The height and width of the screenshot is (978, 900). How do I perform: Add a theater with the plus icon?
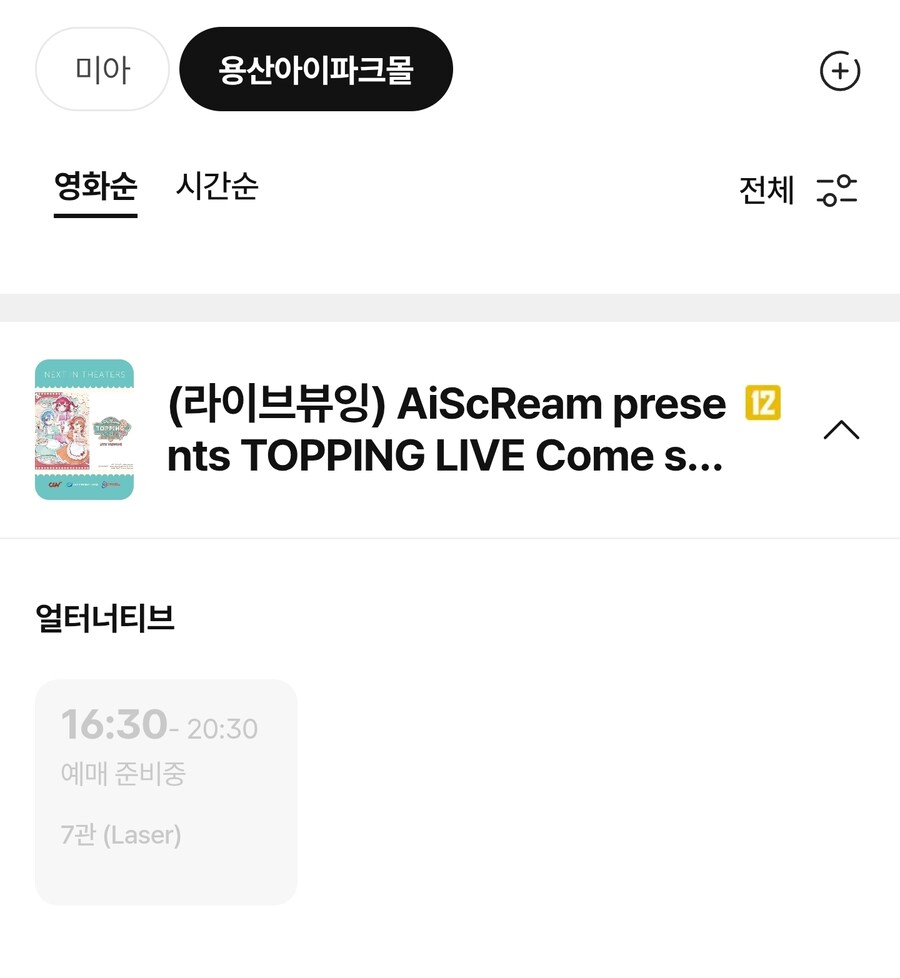click(839, 71)
